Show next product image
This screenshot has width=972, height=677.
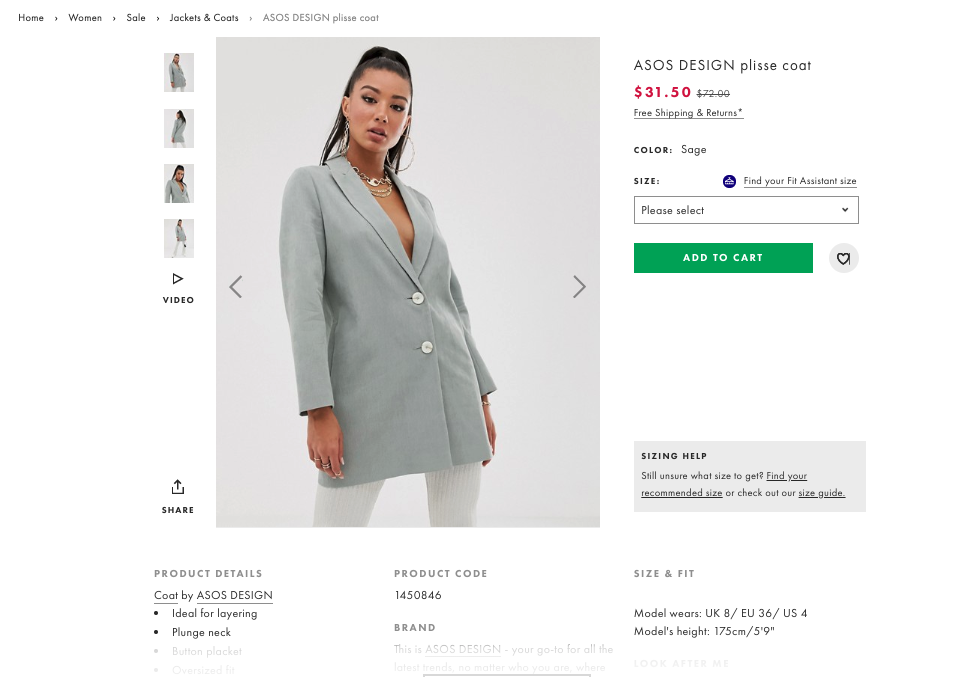pyautogui.click(x=579, y=287)
